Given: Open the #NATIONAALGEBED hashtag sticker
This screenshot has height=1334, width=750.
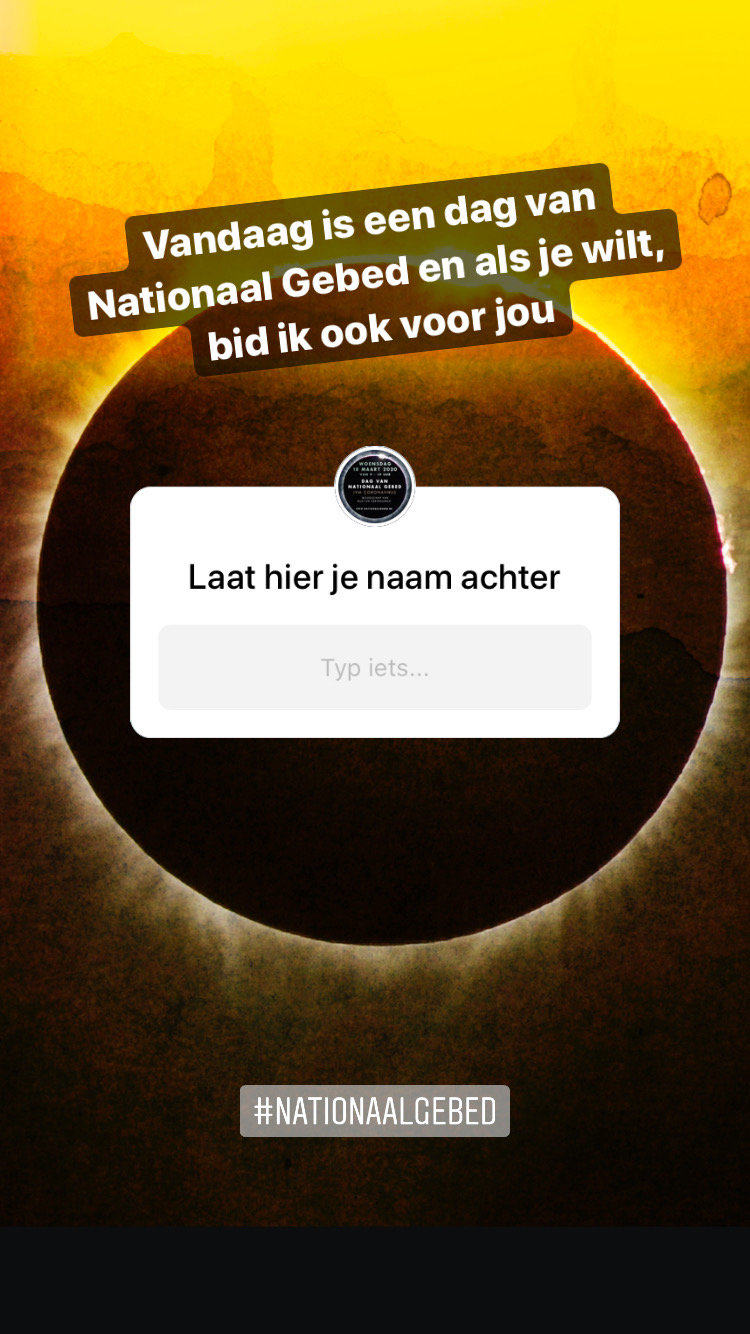Looking at the screenshot, I should 374,1109.
